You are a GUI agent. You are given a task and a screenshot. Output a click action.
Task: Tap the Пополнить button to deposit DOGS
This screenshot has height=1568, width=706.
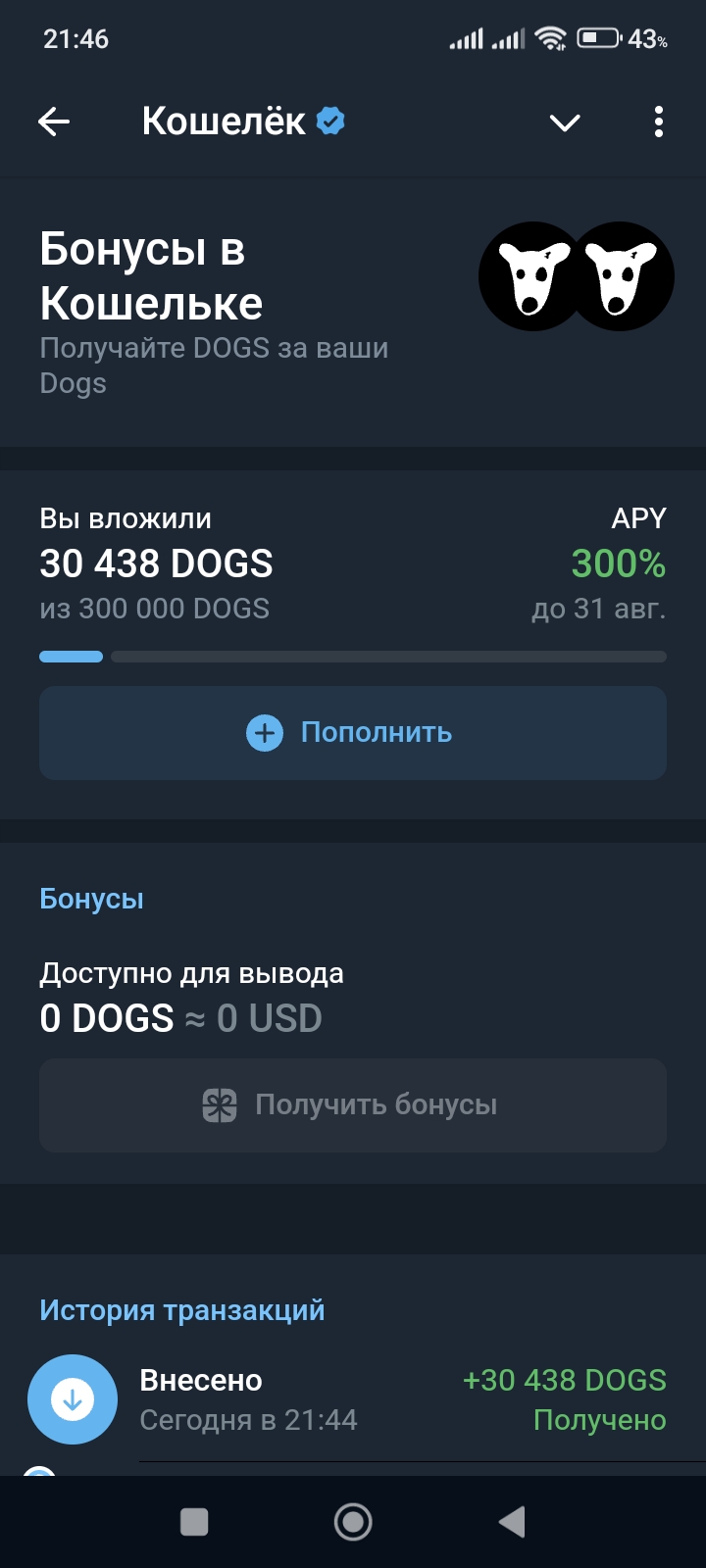(353, 733)
